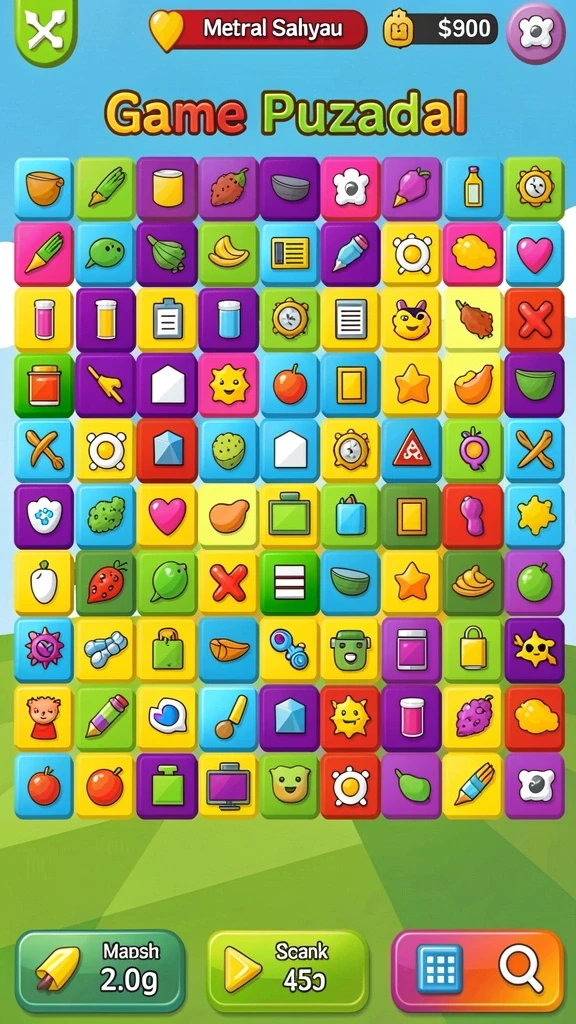Image resolution: width=576 pixels, height=1024 pixels.
Task: Open settings from the purple round icon
Action: [x=536, y=32]
